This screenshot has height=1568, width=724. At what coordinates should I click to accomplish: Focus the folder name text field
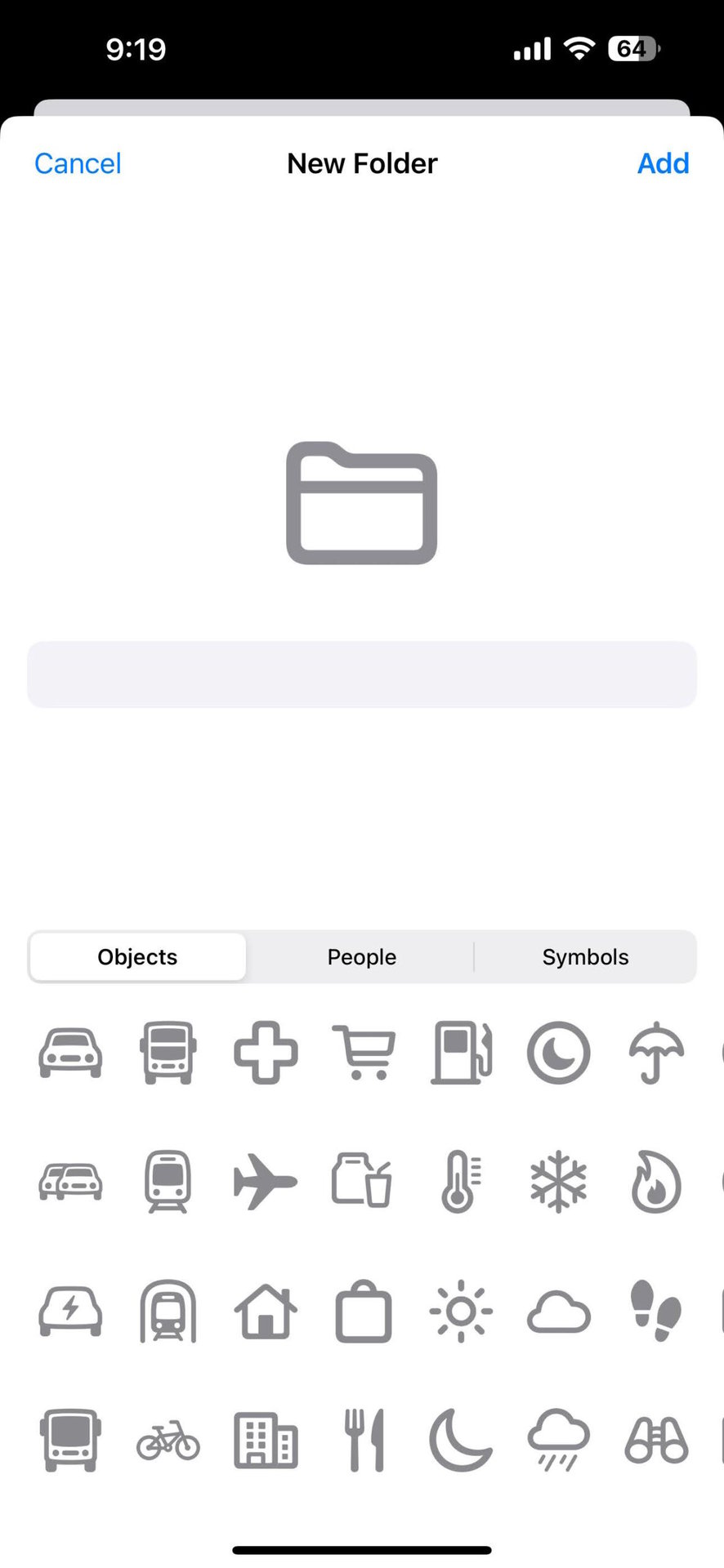click(x=361, y=675)
